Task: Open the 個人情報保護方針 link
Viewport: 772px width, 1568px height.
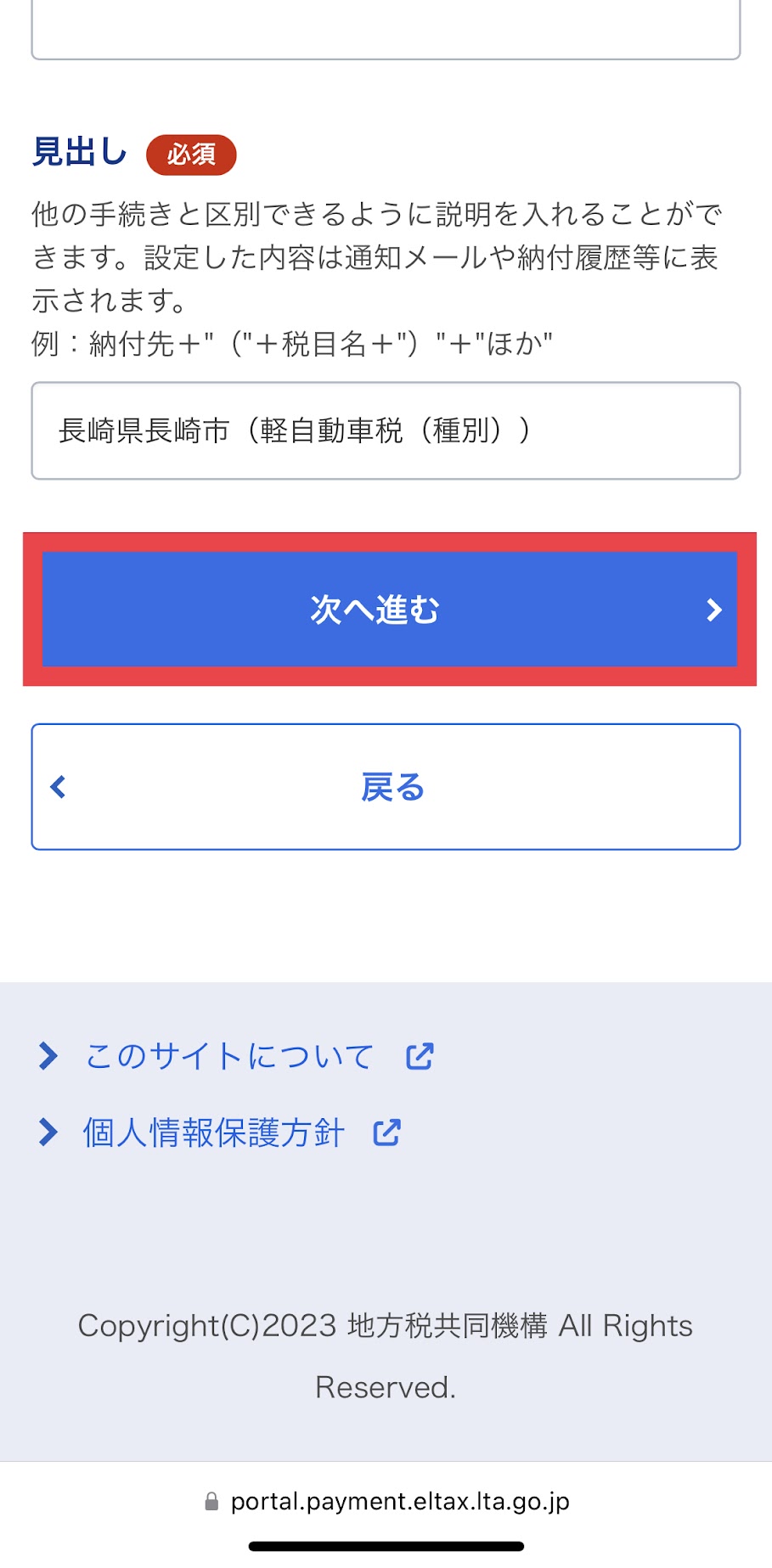Action: coord(213,1132)
